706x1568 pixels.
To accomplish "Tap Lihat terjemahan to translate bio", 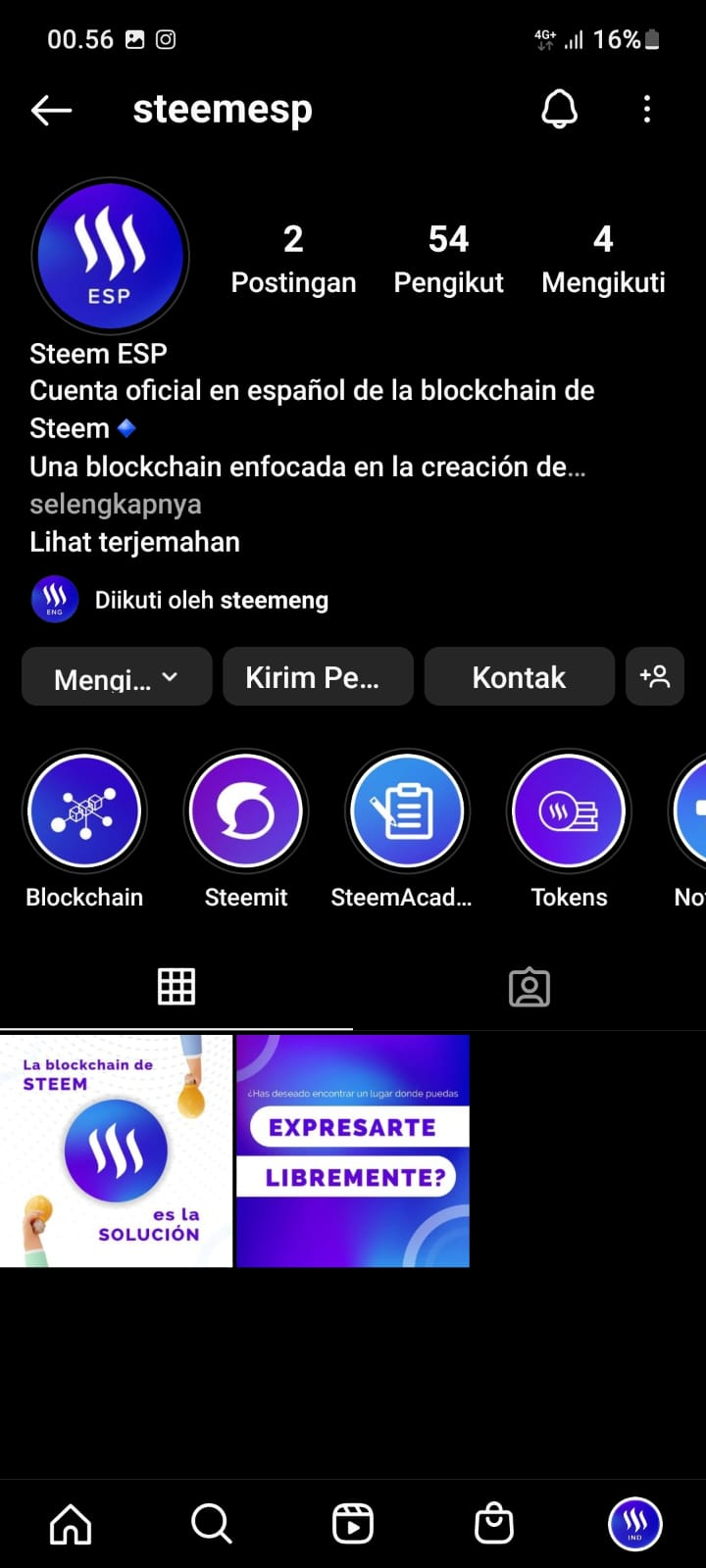I will (x=134, y=542).
